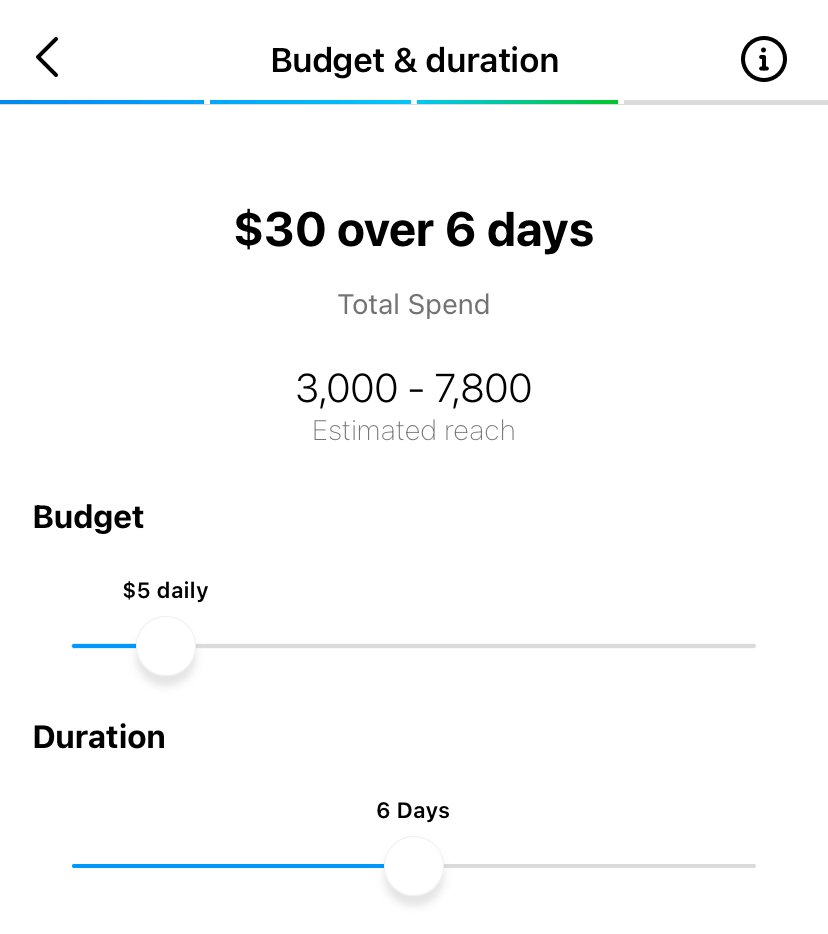Click the Duration slider handle
The width and height of the screenshot is (828, 934).
pyautogui.click(x=413, y=866)
